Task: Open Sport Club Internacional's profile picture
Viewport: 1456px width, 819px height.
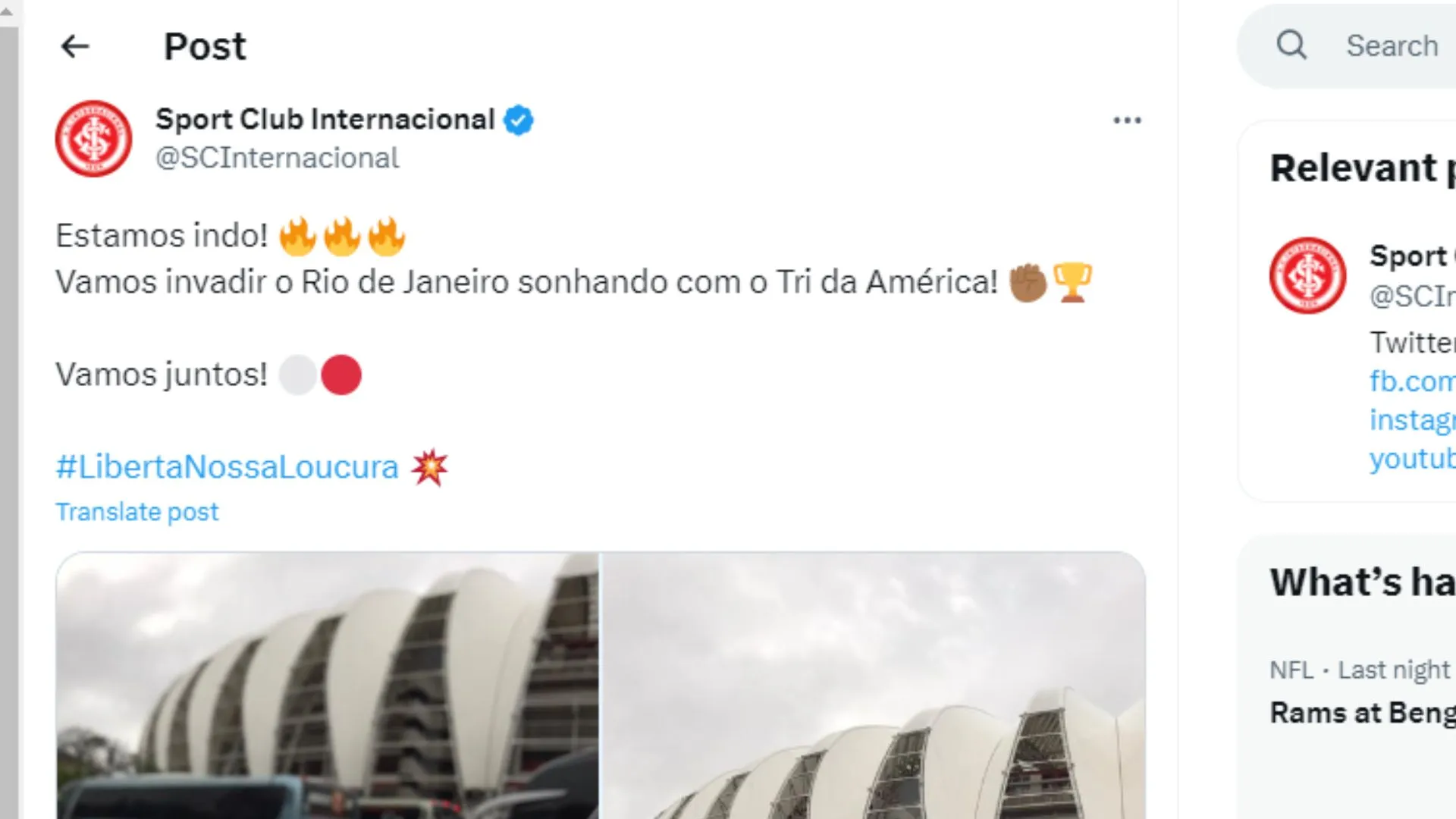Action: coord(93,139)
